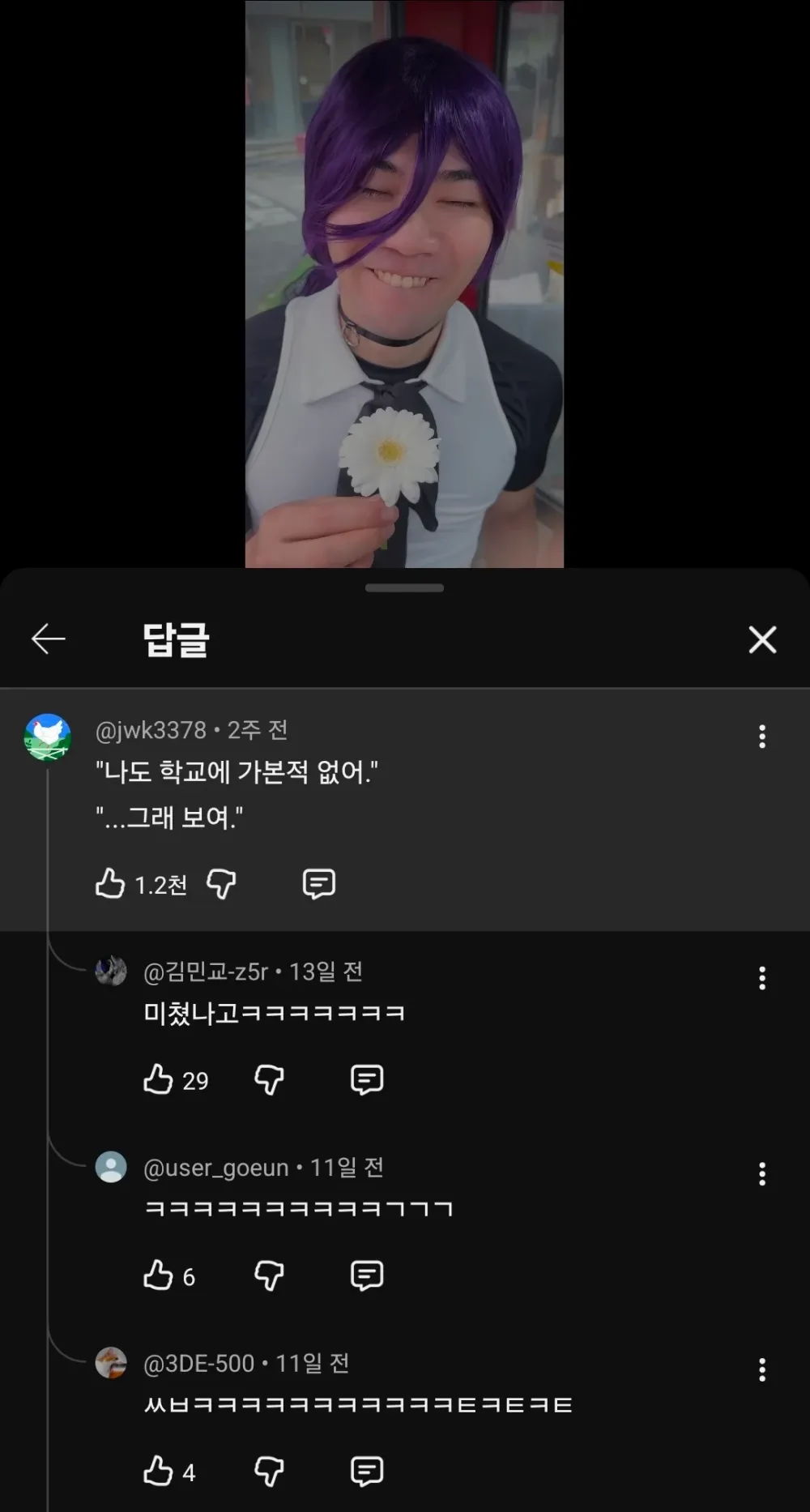Dislike the reply by @user_goeun
The width and height of the screenshot is (810, 1512).
[x=269, y=1276]
